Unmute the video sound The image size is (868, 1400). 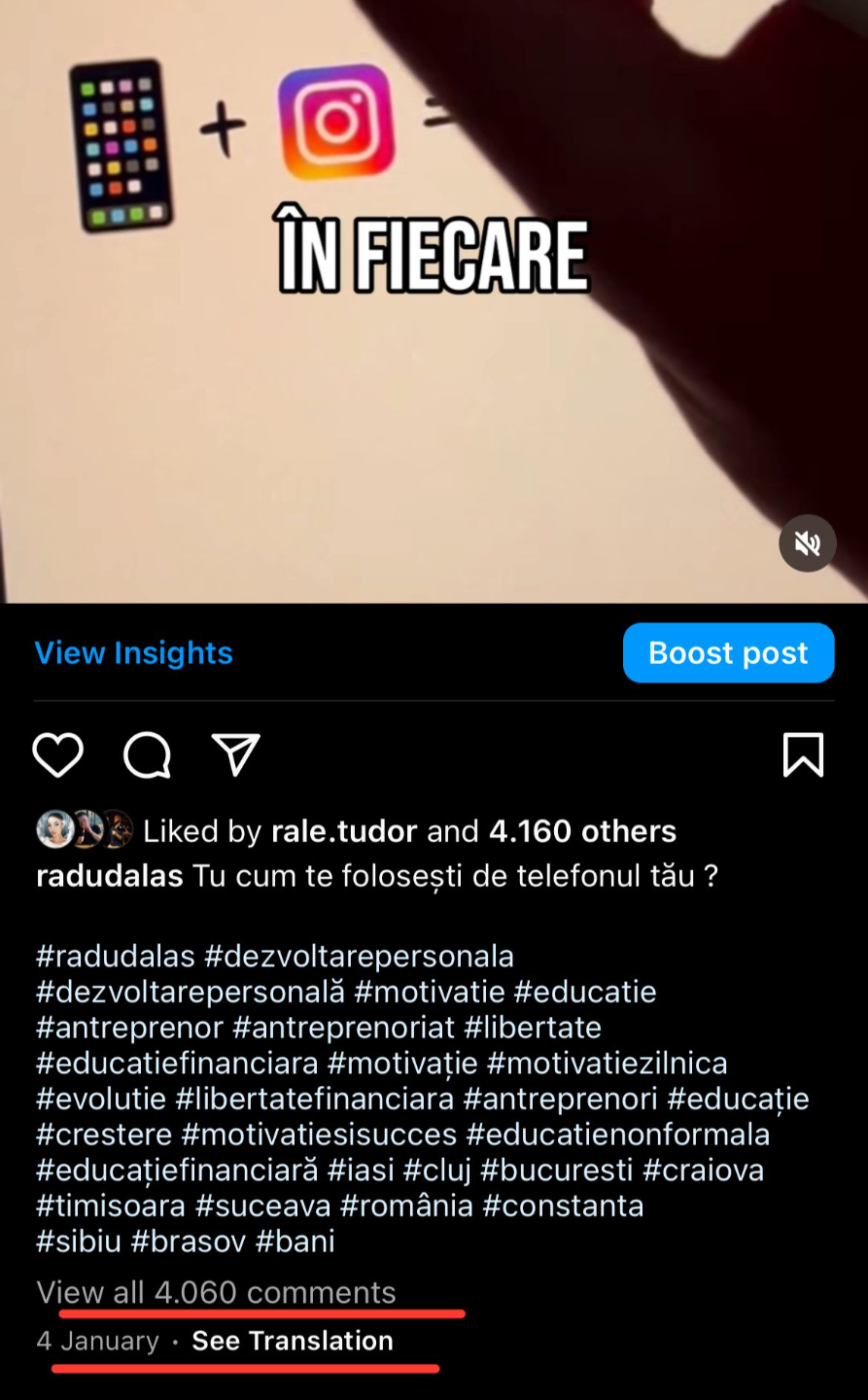pyautogui.click(x=807, y=543)
